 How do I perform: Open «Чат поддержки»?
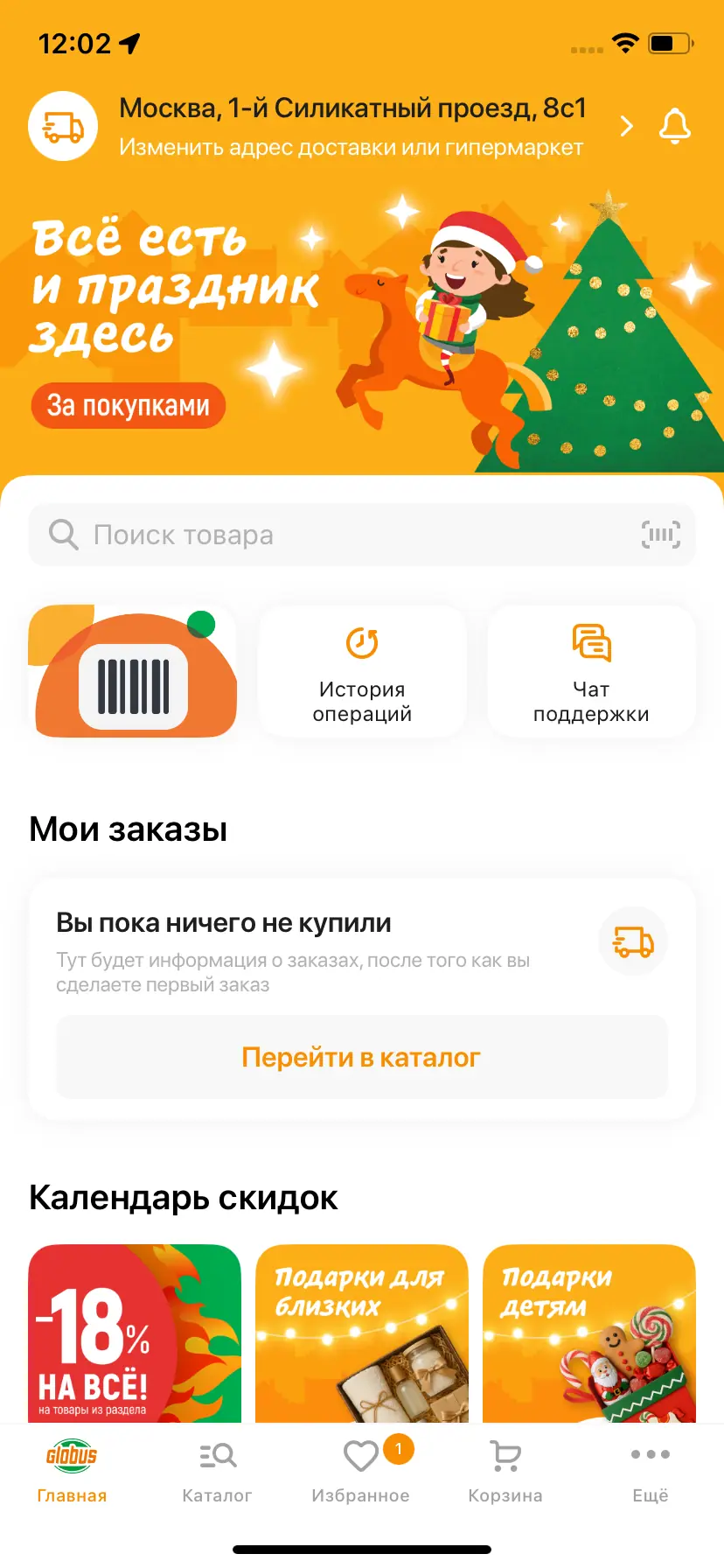click(591, 672)
